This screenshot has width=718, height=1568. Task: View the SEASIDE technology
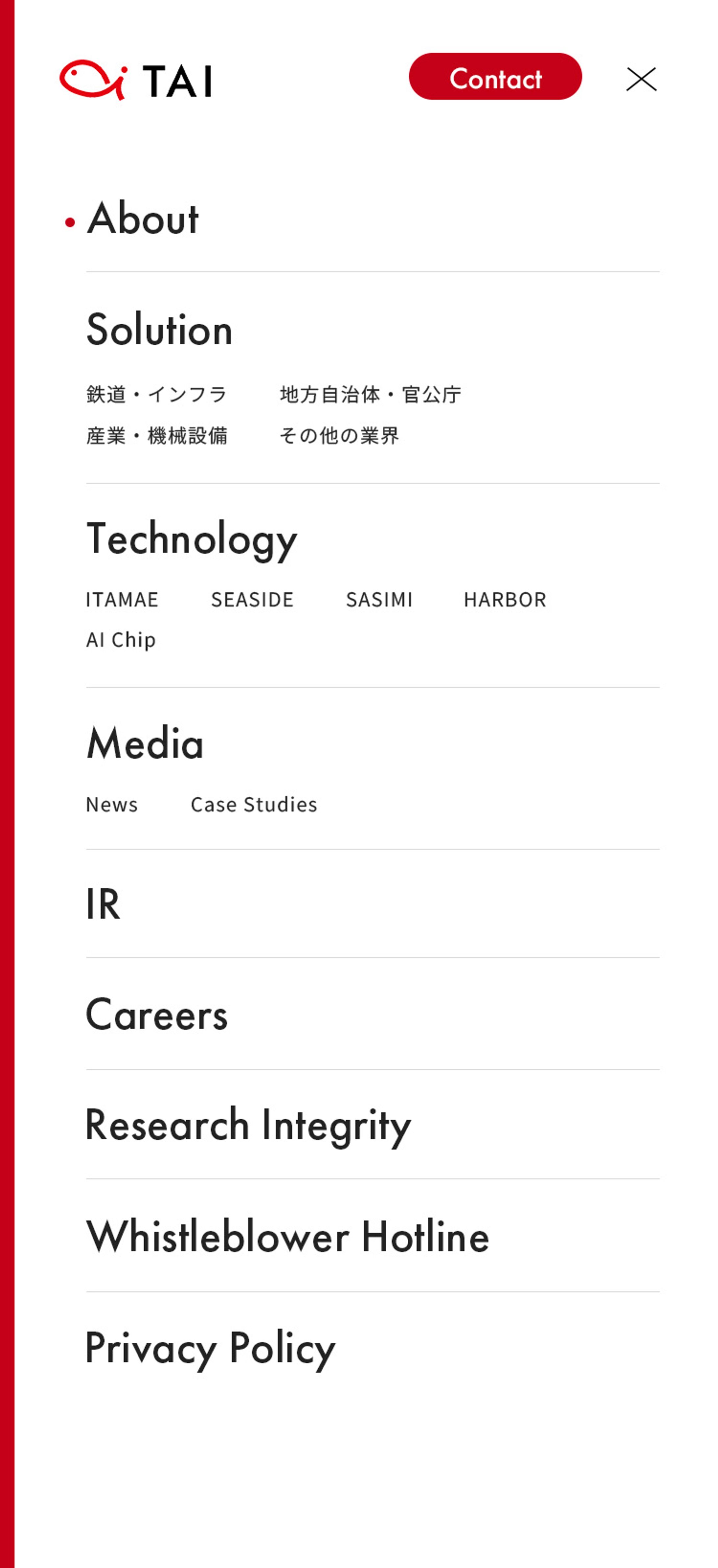(x=252, y=600)
